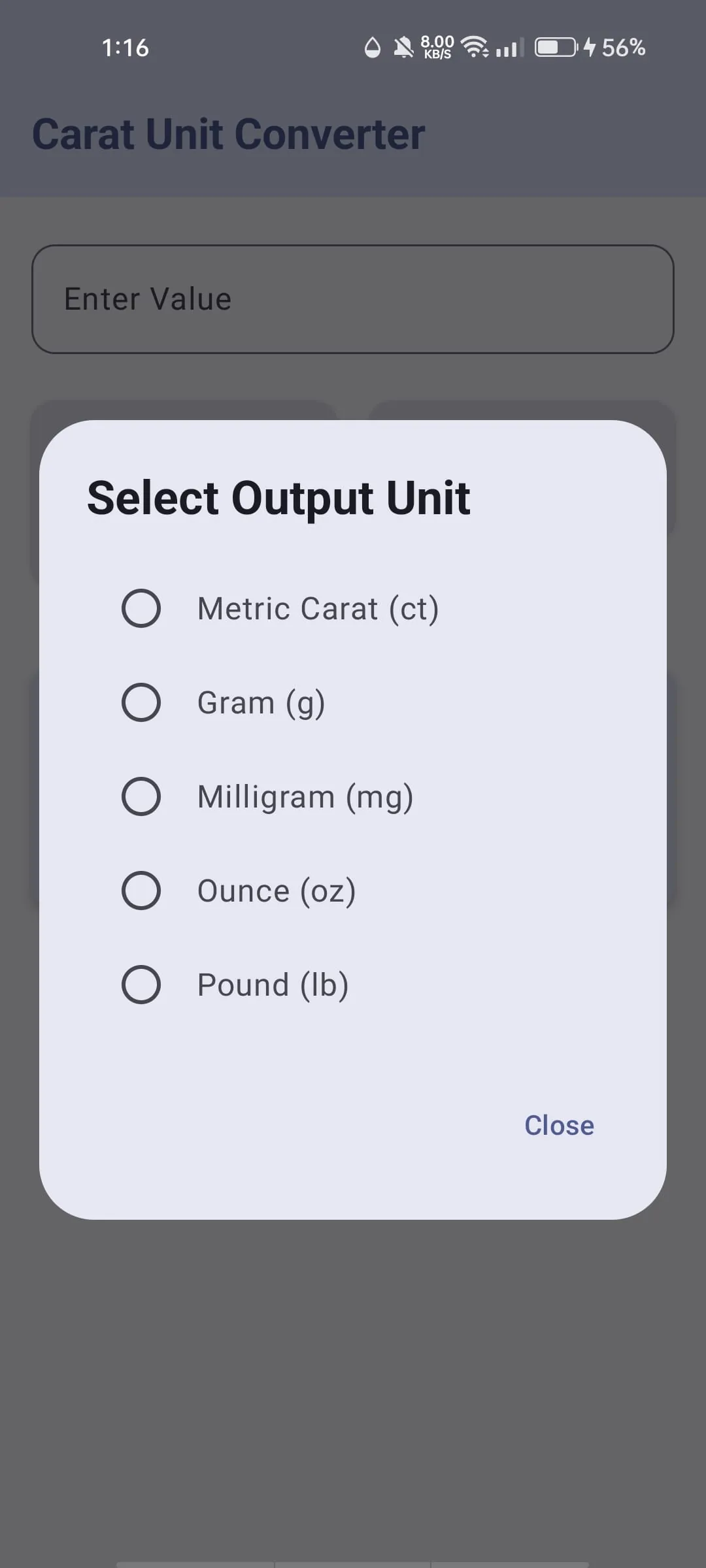Tap the Carat Unit Converter heading
706x1568 pixels.
228,133
